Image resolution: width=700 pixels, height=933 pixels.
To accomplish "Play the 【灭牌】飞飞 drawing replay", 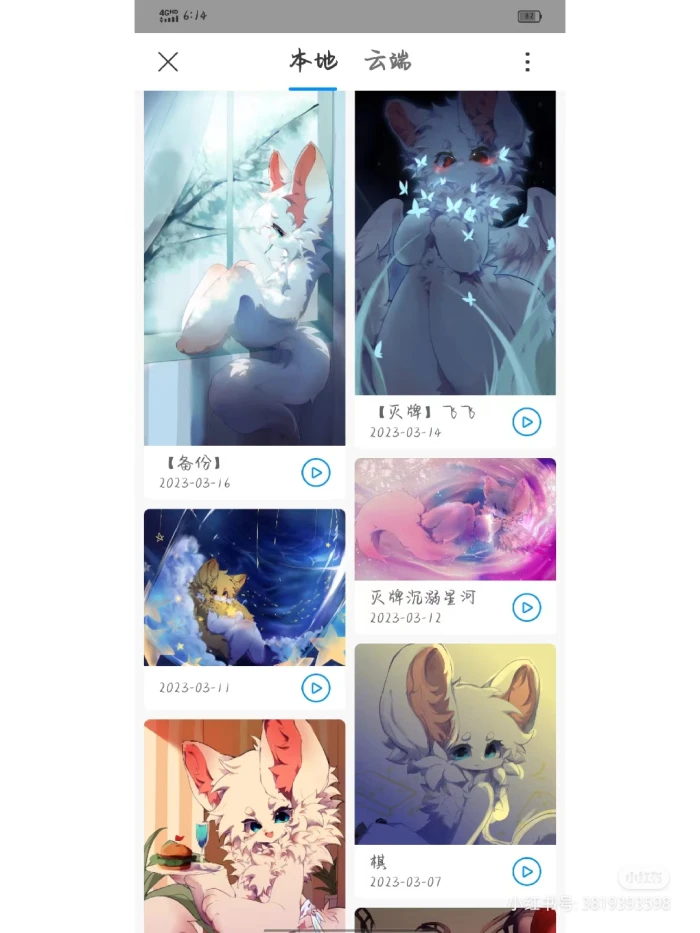I will tap(527, 421).
